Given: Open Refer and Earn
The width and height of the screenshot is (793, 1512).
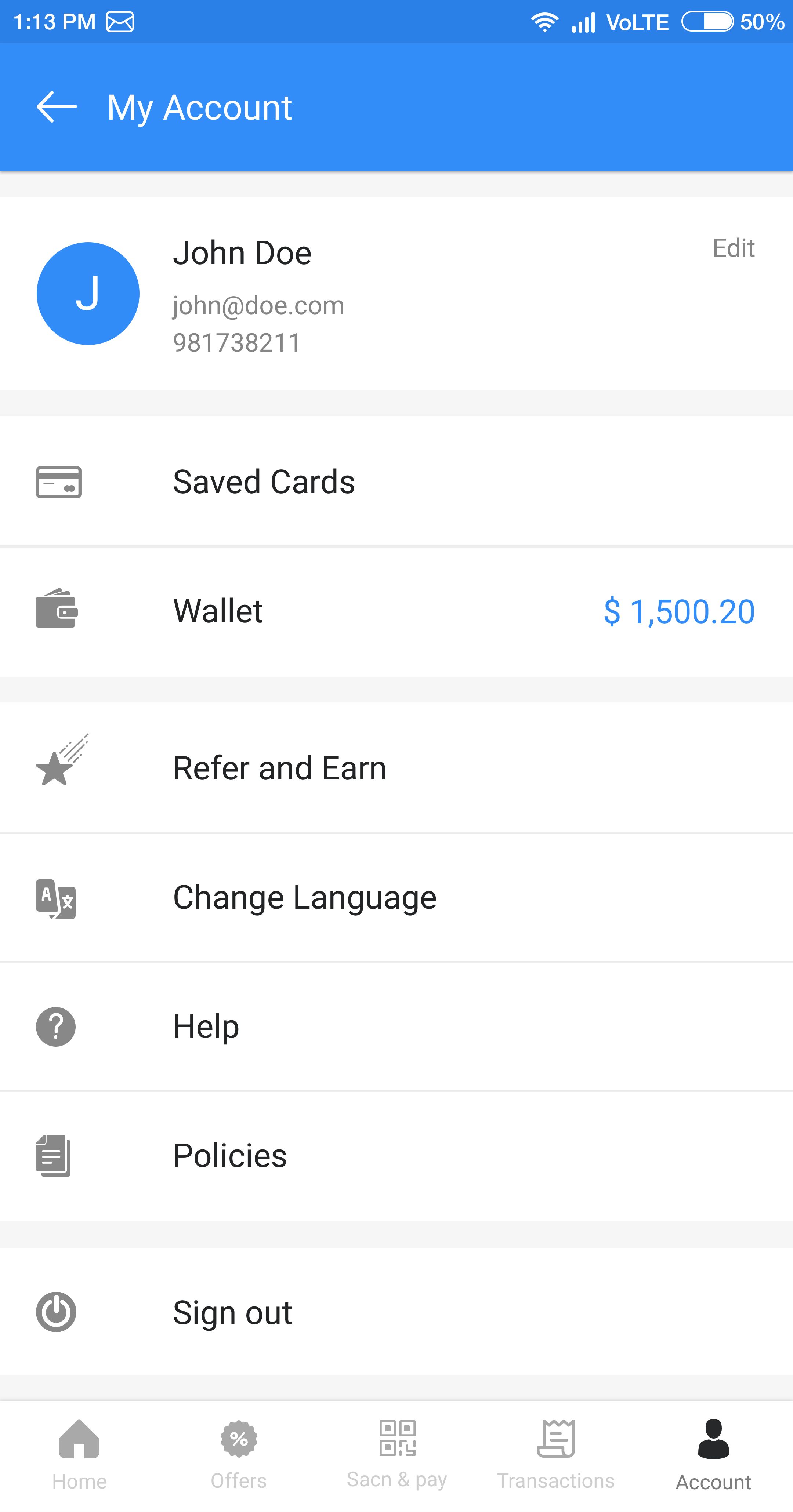Looking at the screenshot, I should coord(396,768).
